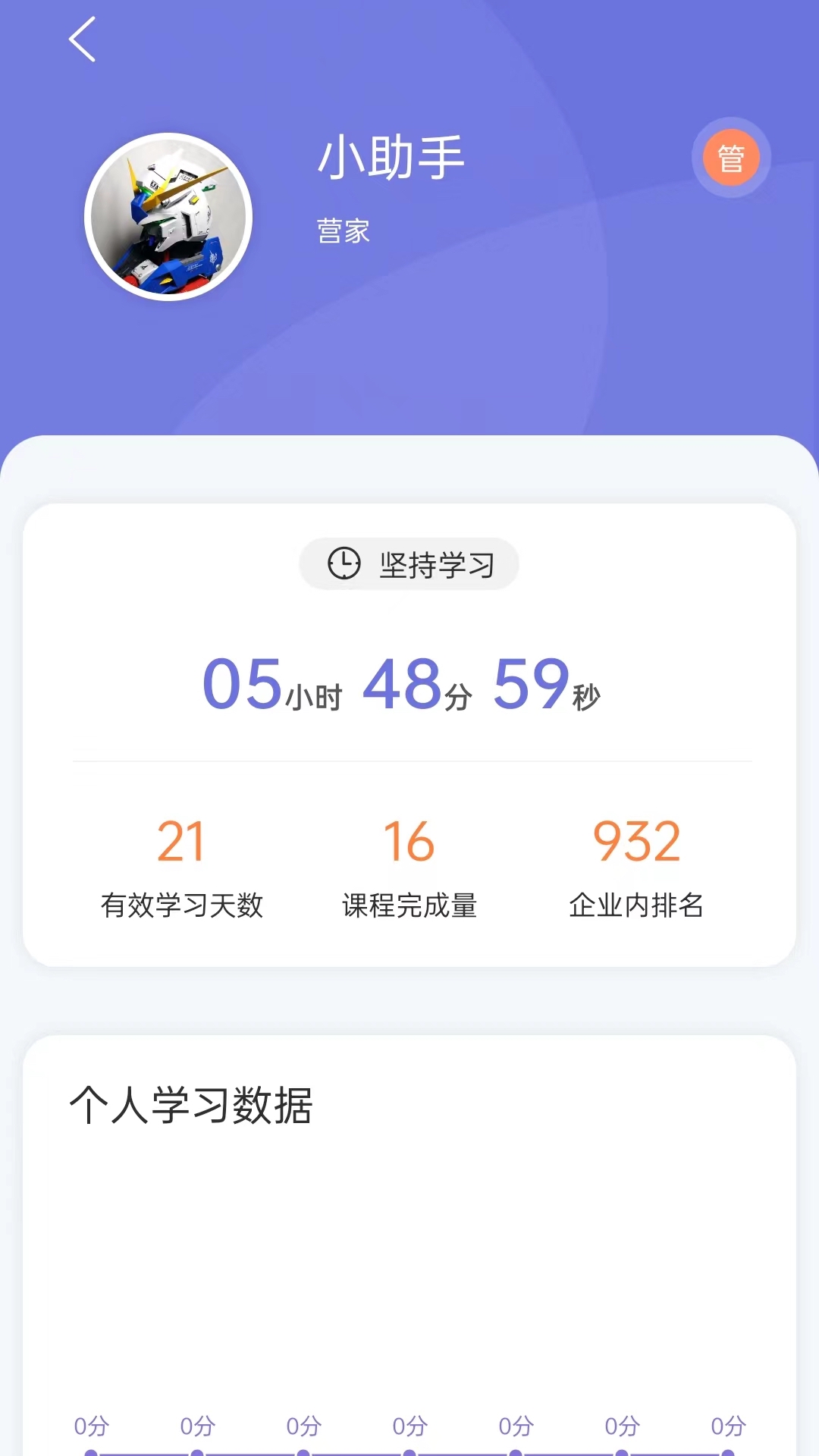Go back using the top-left arrow
Screen dimensions: 819x1456
point(82,39)
